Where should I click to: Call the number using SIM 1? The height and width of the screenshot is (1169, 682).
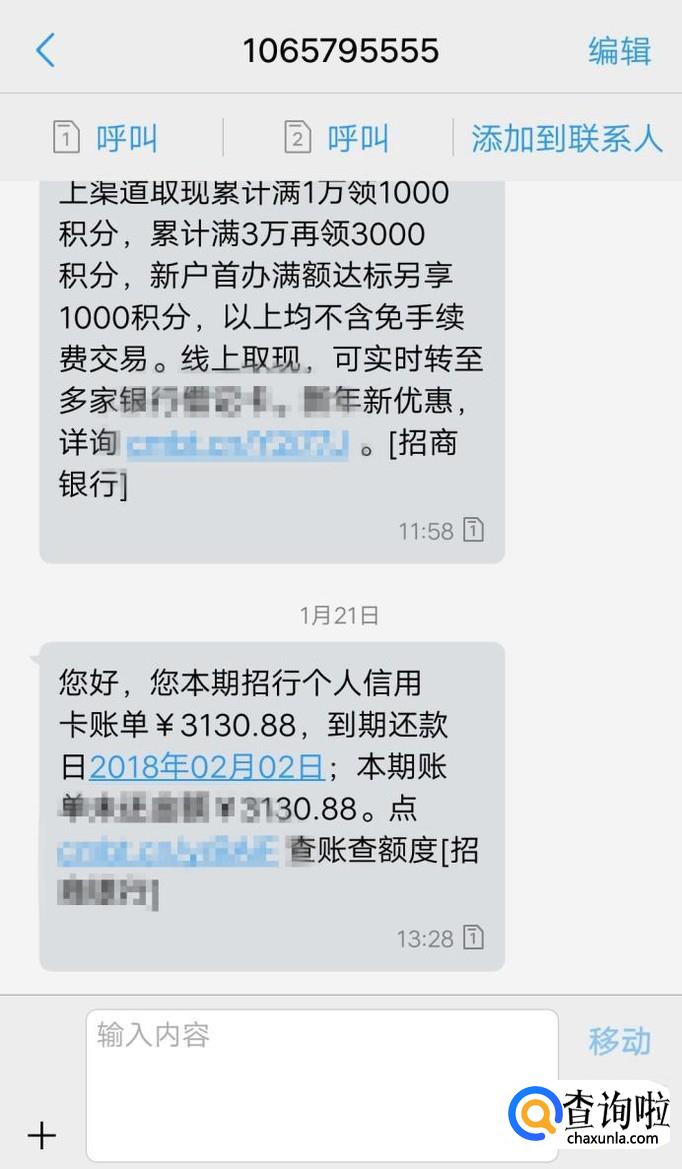click(x=106, y=138)
